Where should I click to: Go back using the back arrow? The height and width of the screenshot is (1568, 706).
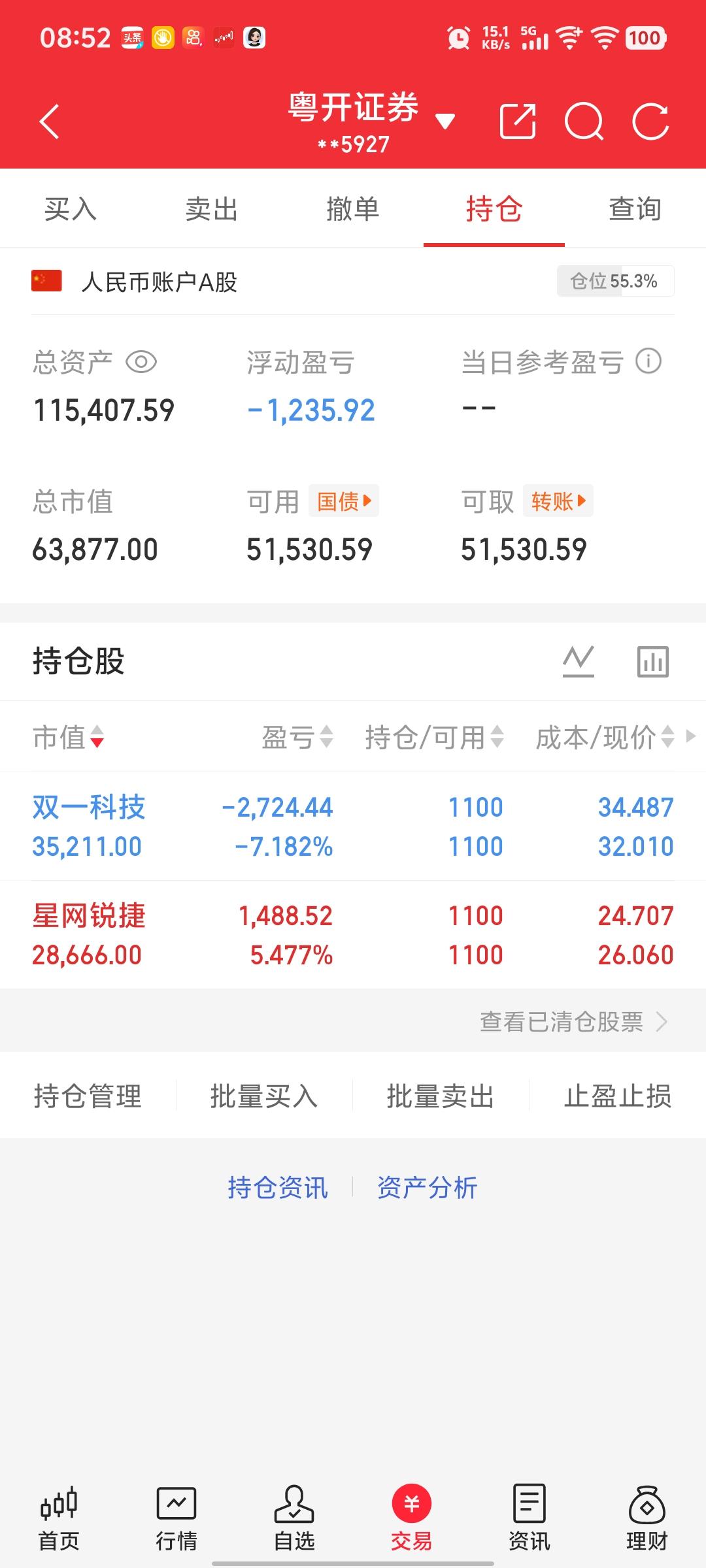click(x=49, y=122)
